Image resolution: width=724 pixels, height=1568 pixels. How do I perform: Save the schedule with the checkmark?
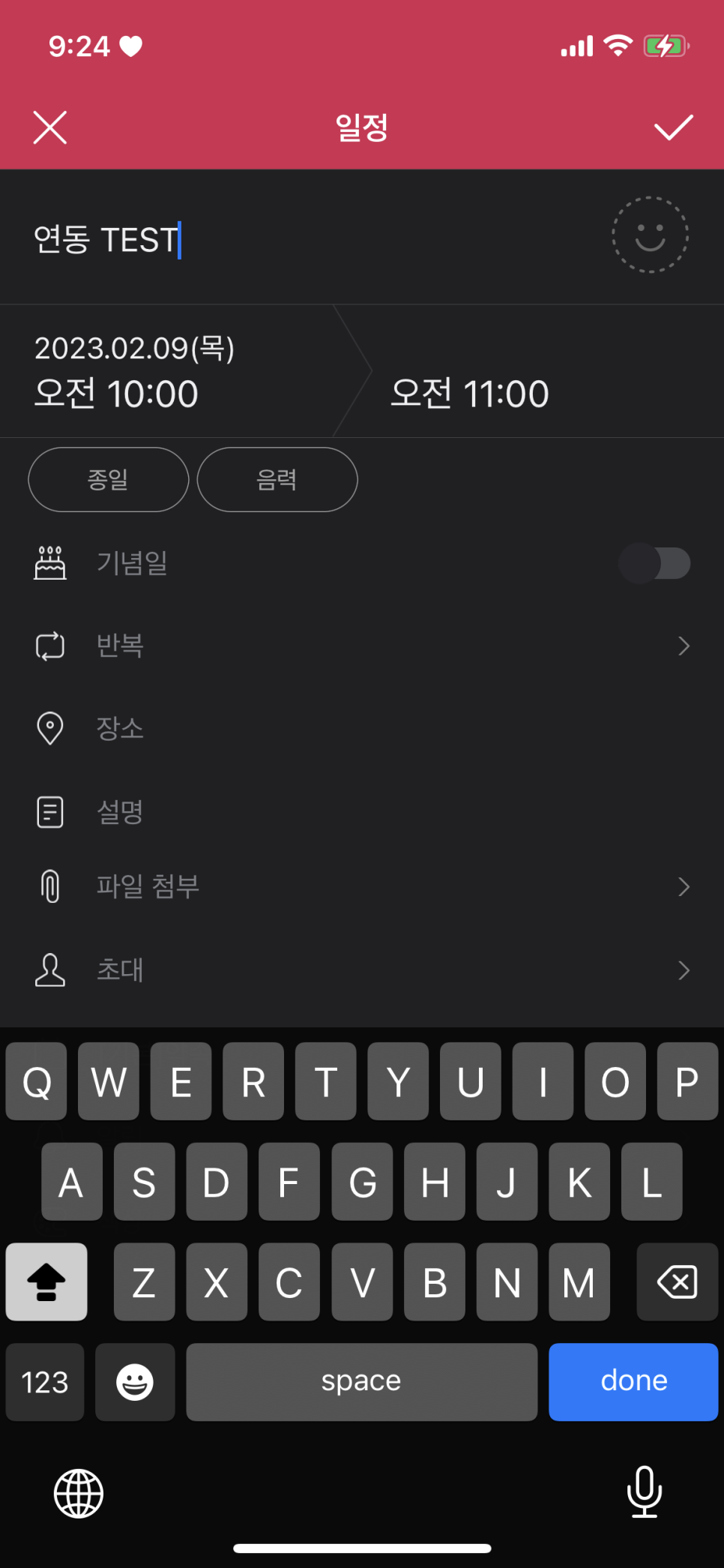click(673, 127)
